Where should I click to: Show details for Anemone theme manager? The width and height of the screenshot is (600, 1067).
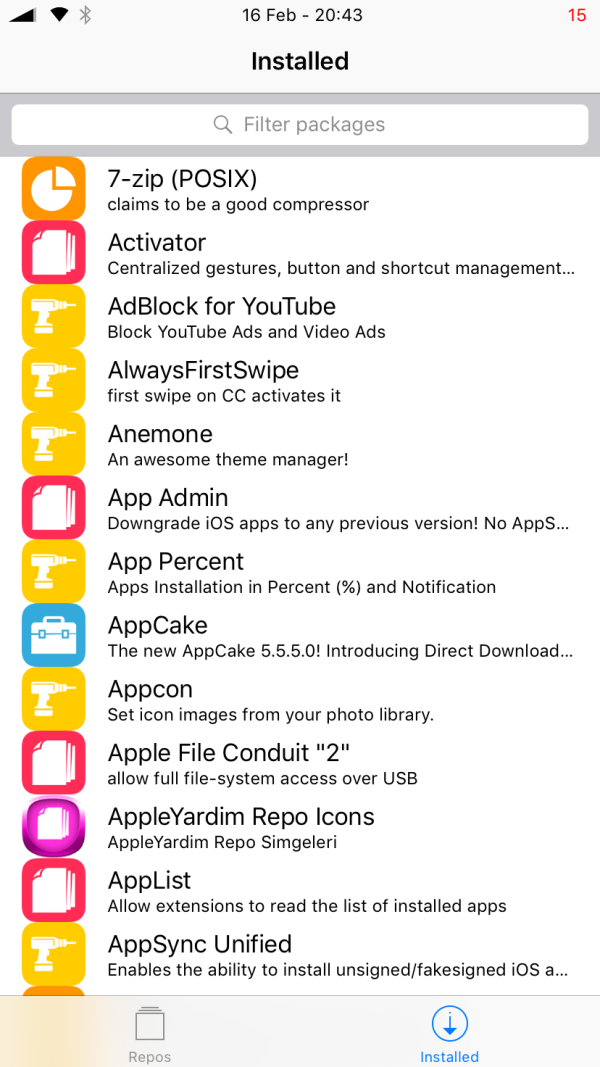(x=300, y=446)
